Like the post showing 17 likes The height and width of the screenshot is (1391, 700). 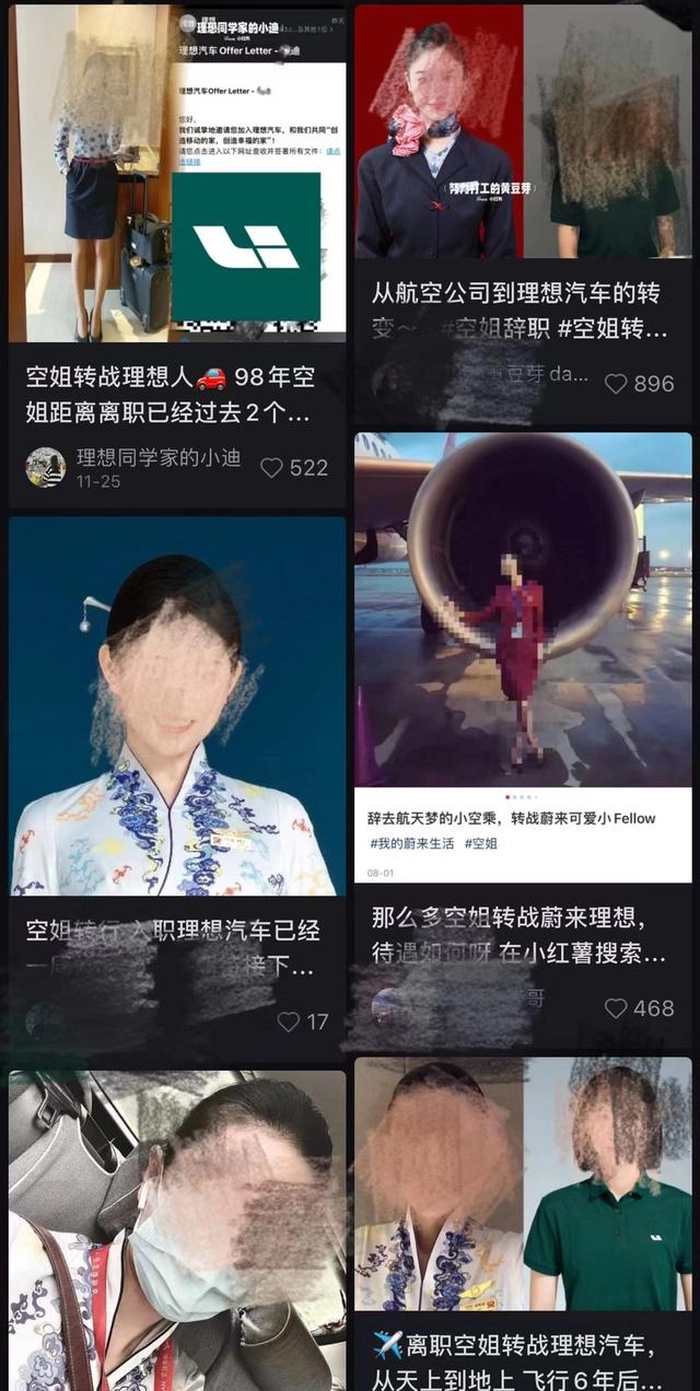pyautogui.click(x=288, y=1021)
